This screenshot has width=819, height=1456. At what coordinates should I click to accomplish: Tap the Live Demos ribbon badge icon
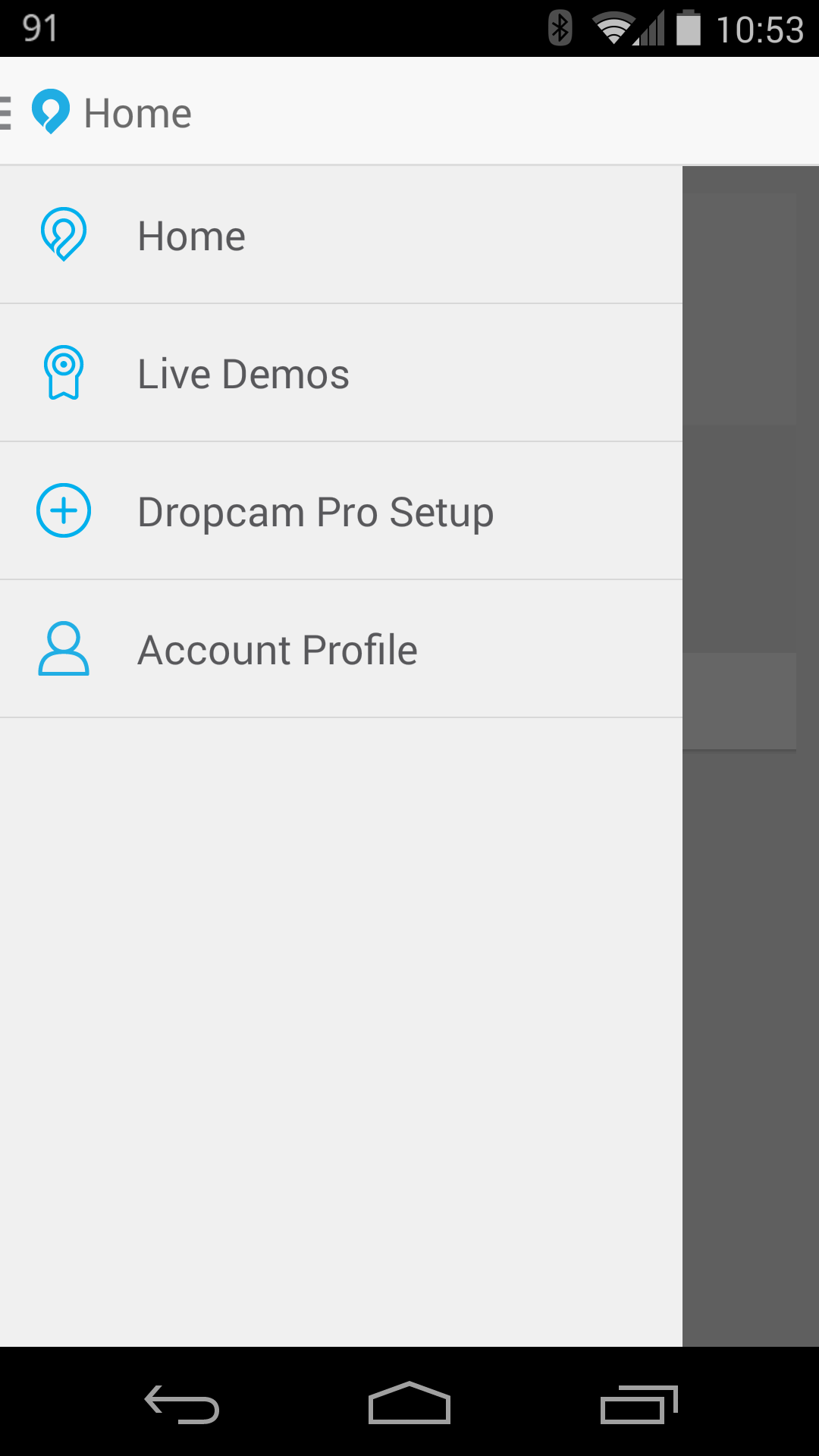(x=64, y=372)
